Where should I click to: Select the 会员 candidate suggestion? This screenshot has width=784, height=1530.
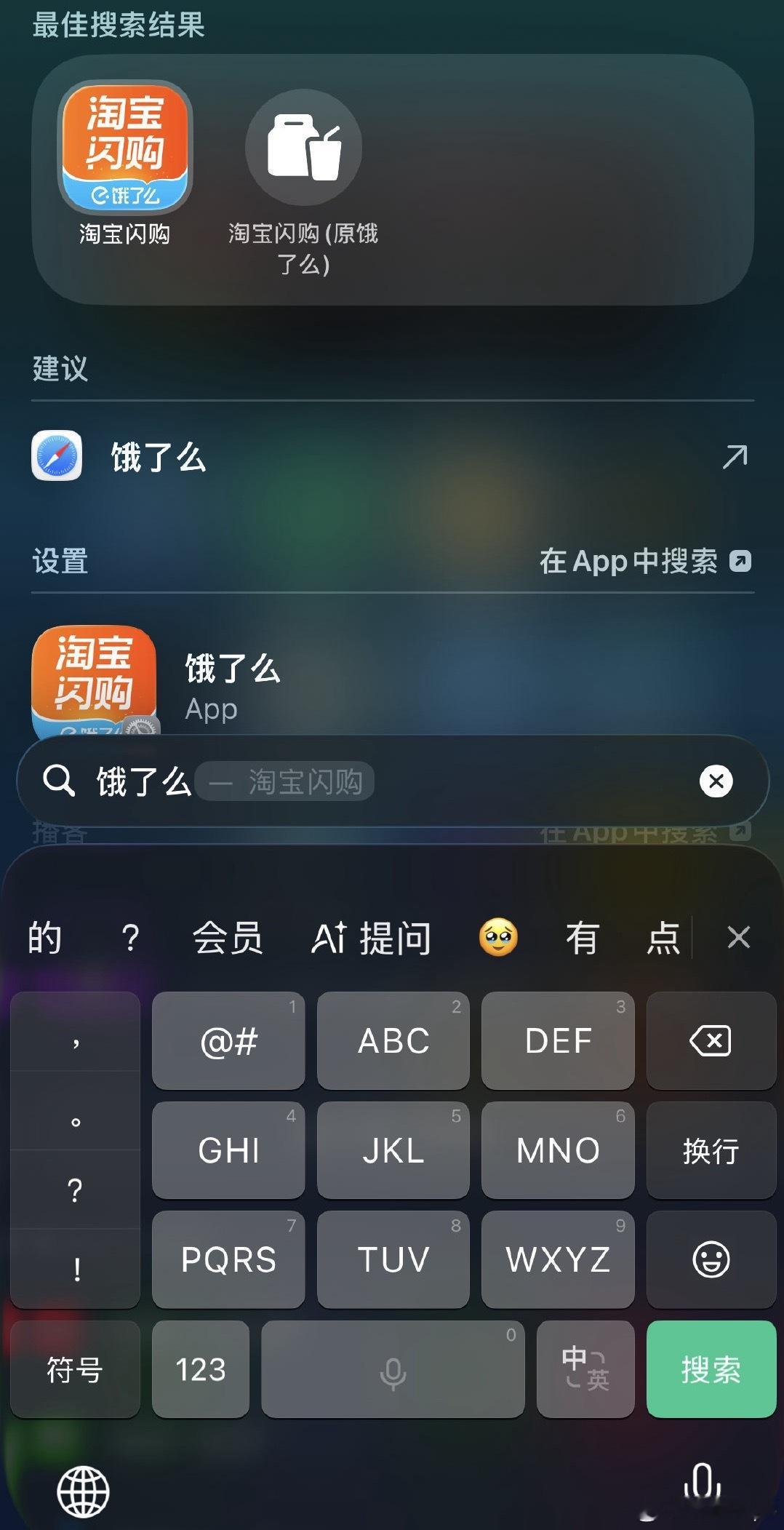pos(228,937)
